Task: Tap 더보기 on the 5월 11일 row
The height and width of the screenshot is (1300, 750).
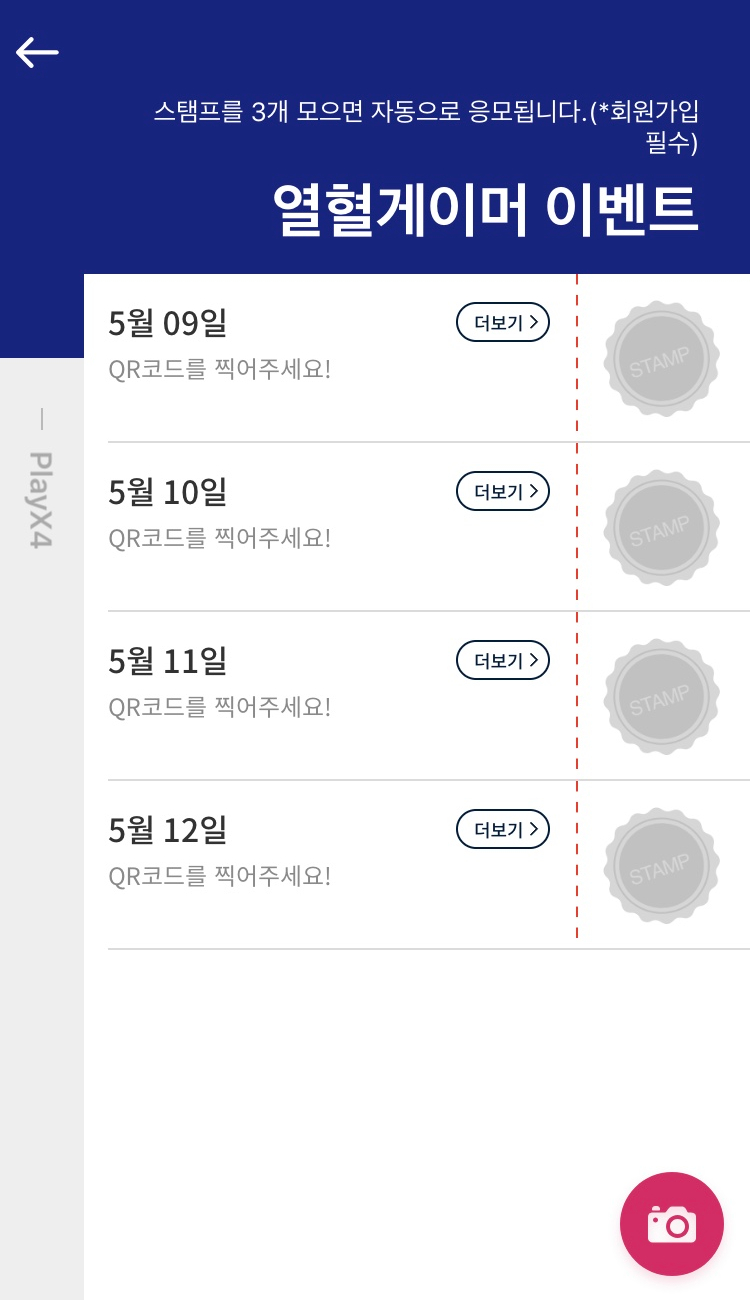Action: 503,660
